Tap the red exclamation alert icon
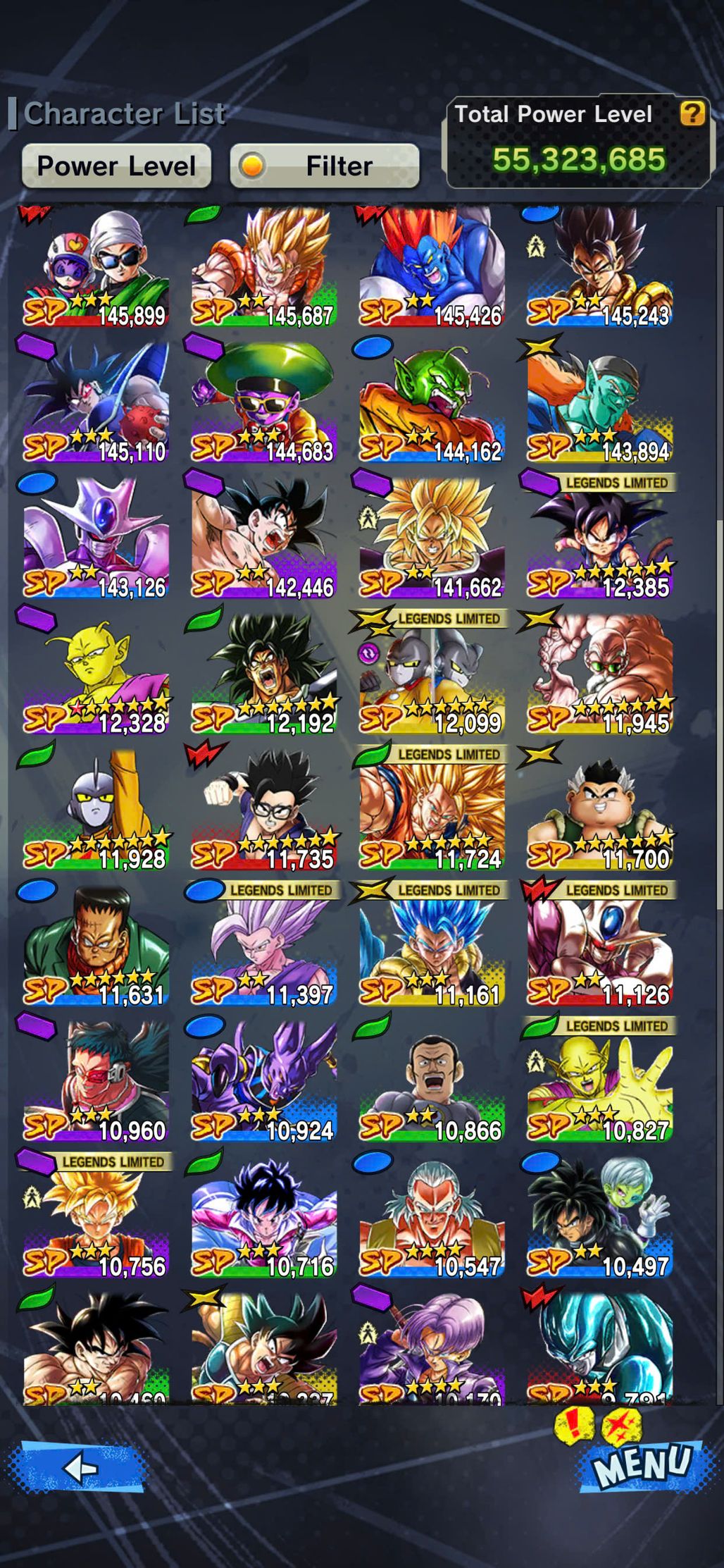The height and width of the screenshot is (1568, 724). [x=574, y=1424]
